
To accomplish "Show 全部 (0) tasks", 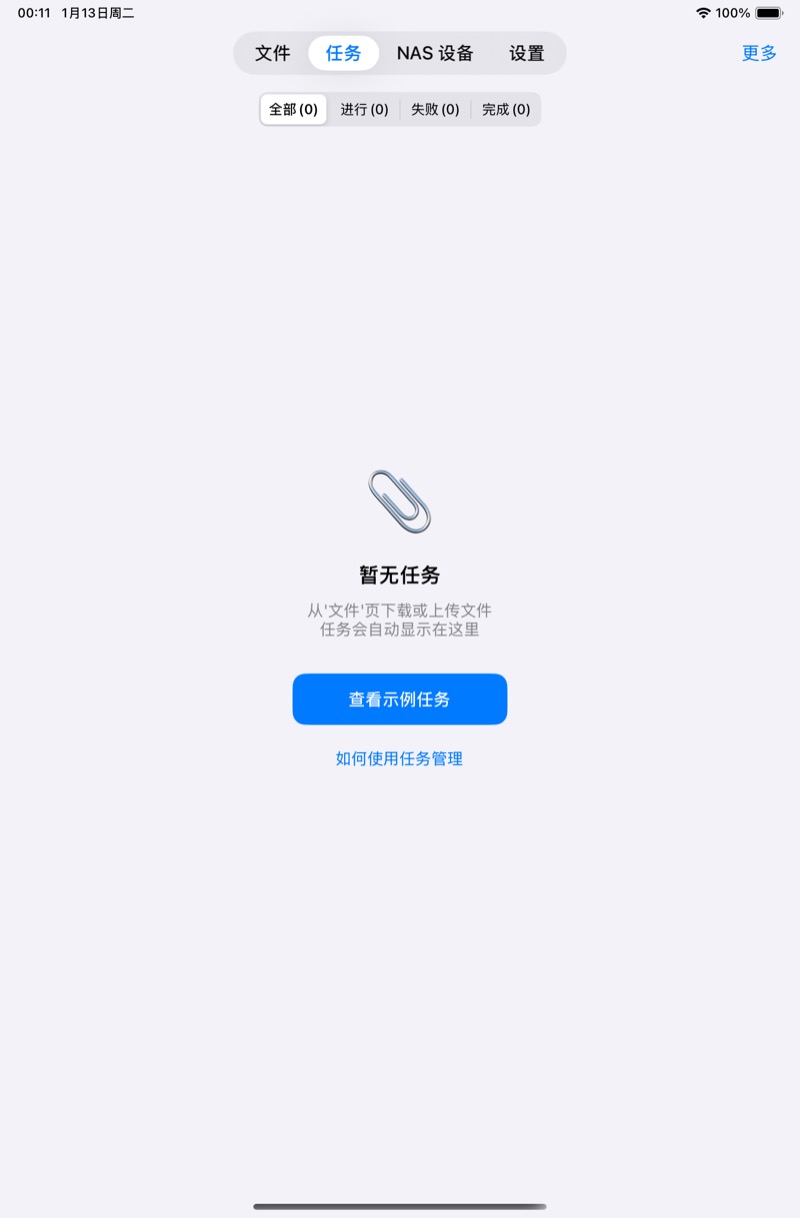I will pos(293,109).
